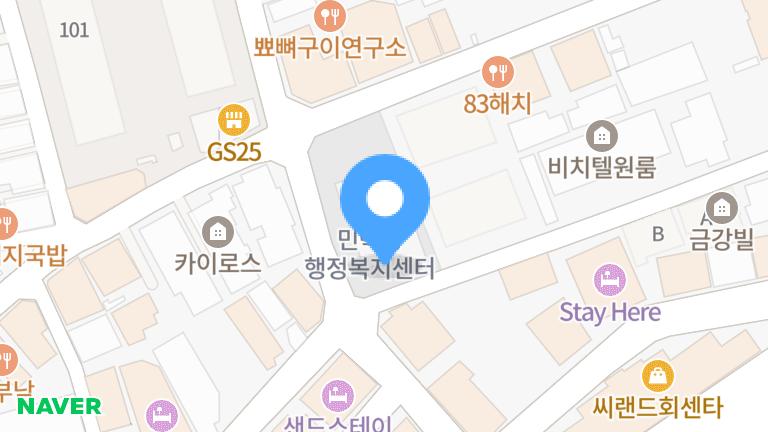Select the 카이로스 building marker
The height and width of the screenshot is (432, 768).
click(x=216, y=232)
